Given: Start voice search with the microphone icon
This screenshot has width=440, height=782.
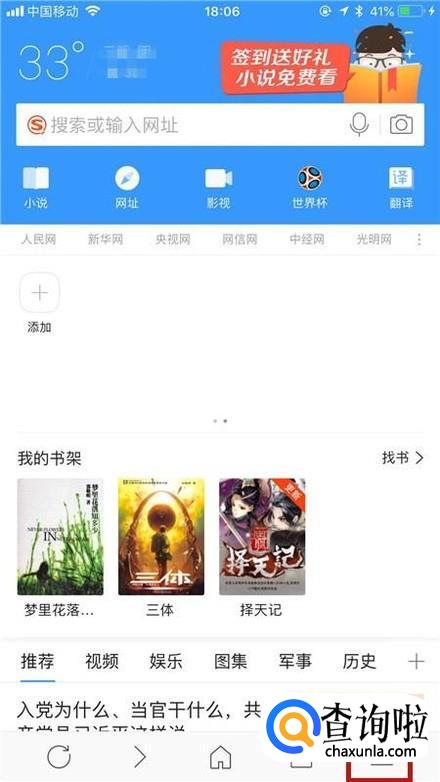Looking at the screenshot, I should point(359,124).
